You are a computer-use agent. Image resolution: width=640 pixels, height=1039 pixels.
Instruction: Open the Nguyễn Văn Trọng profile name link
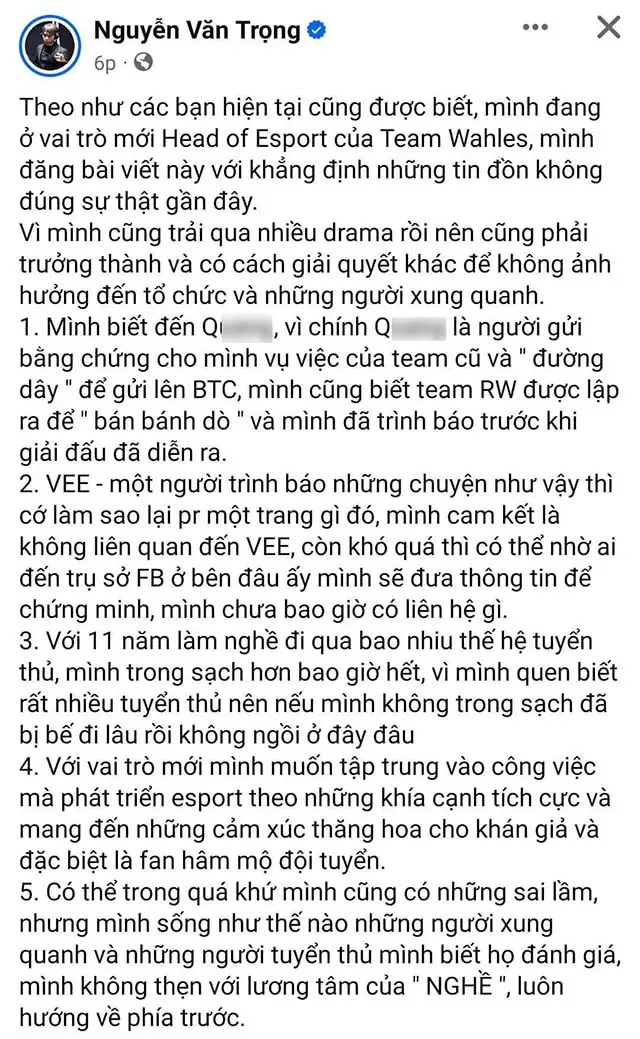click(x=197, y=30)
